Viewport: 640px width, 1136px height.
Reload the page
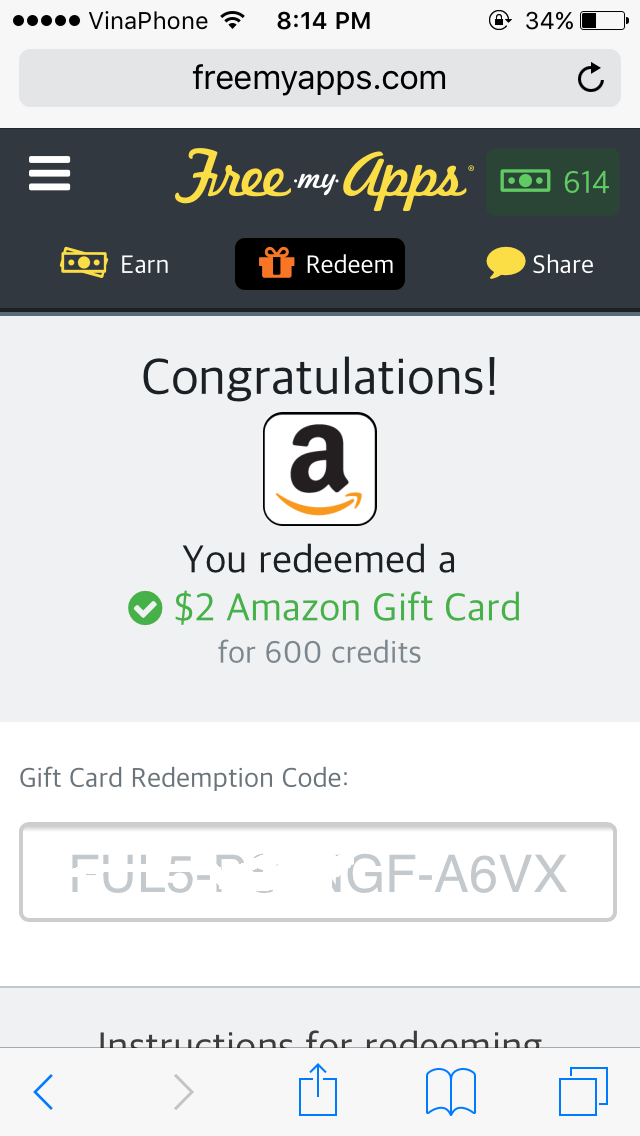(x=591, y=78)
